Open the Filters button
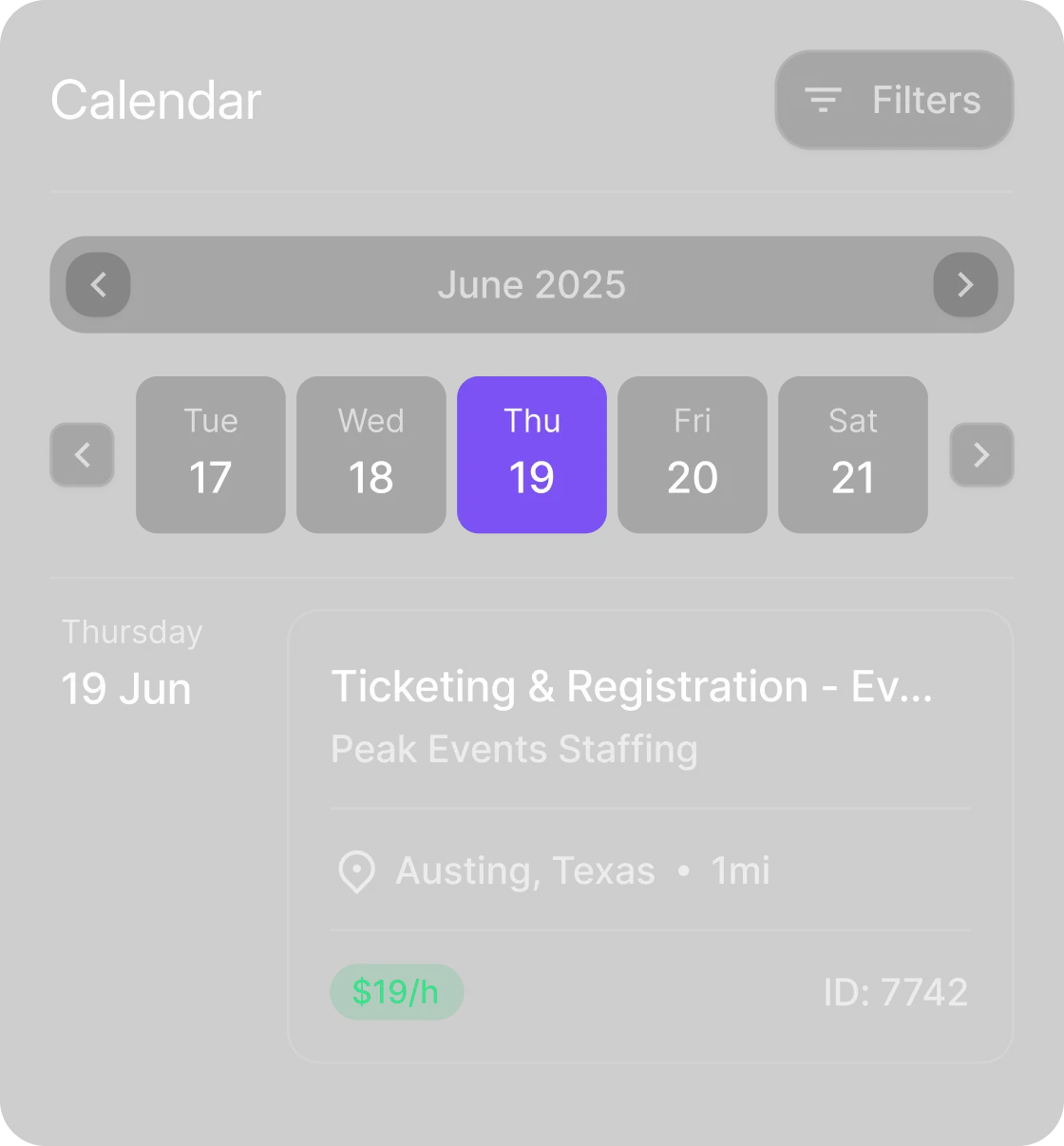 (x=894, y=100)
